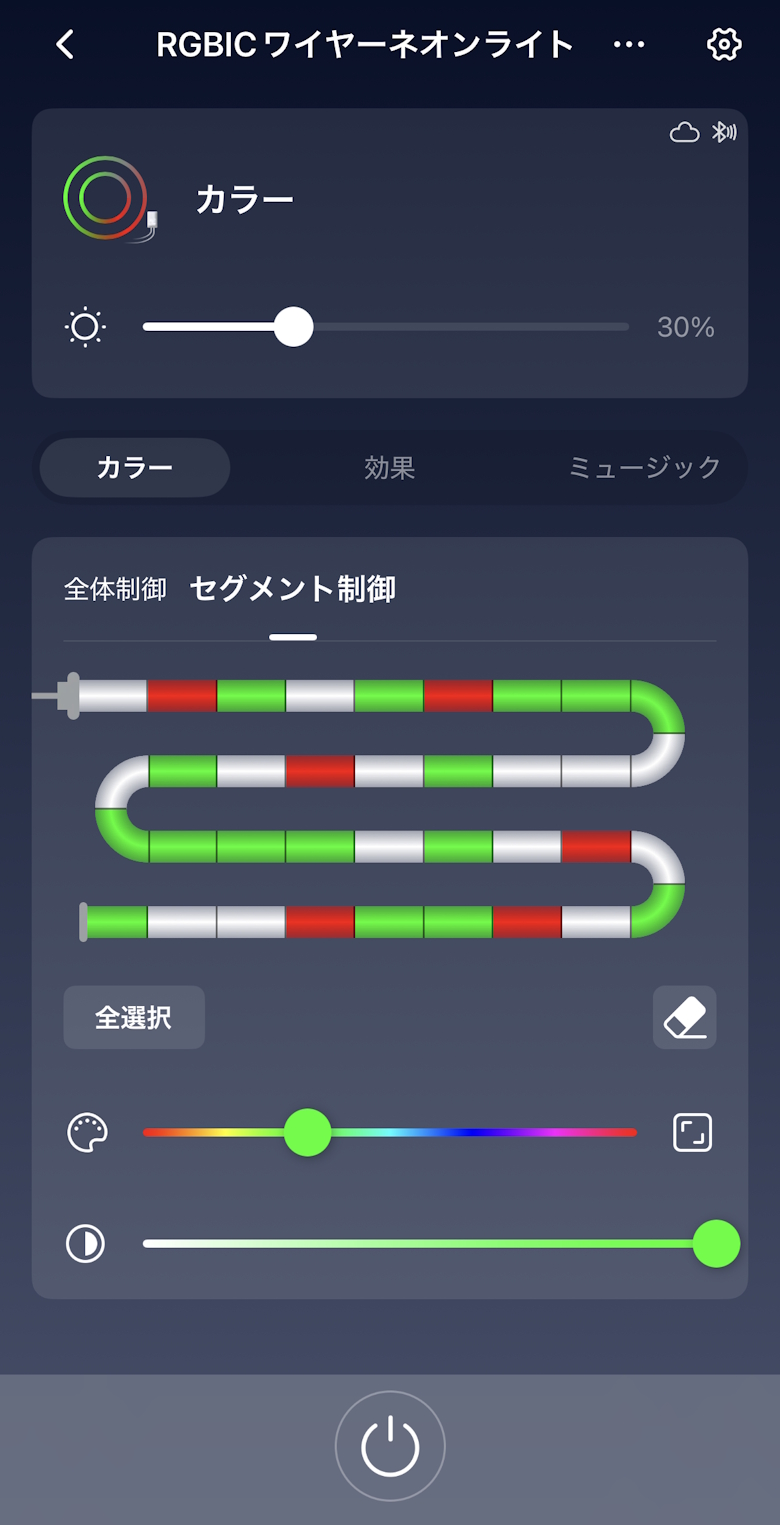Switch to 全体制御 mode
The height and width of the screenshot is (1525, 780).
click(x=115, y=589)
